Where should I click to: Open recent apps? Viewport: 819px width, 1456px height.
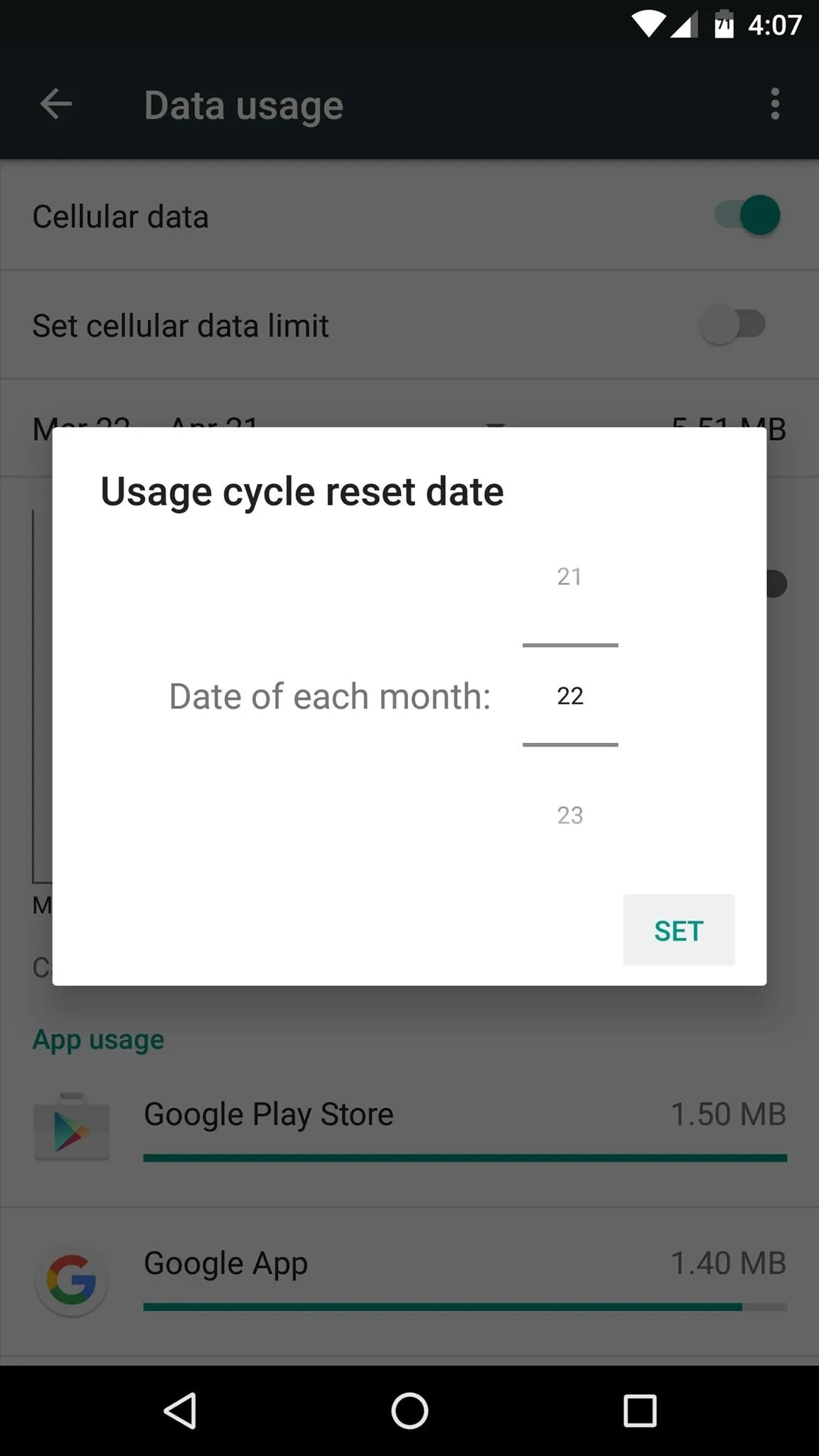[640, 1410]
